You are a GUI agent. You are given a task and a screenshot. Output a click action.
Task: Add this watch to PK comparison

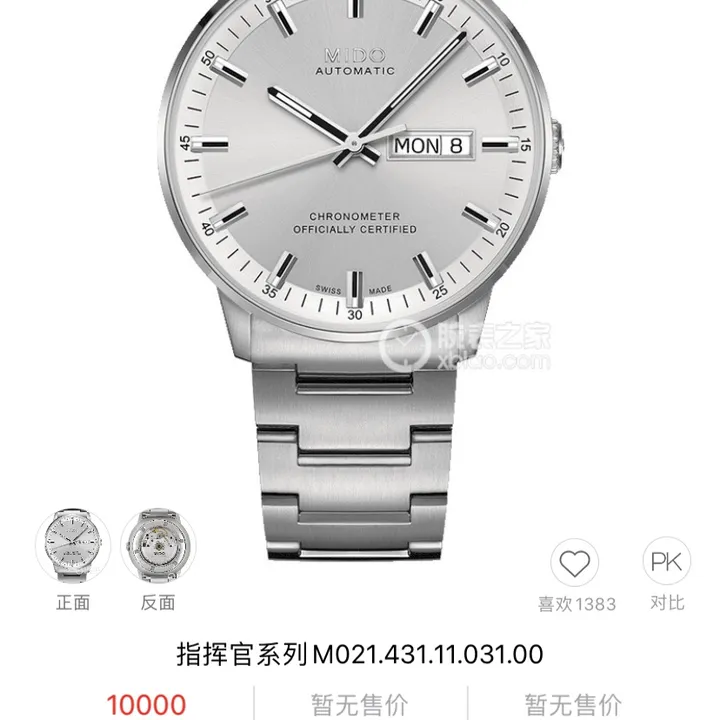pyautogui.click(x=667, y=564)
